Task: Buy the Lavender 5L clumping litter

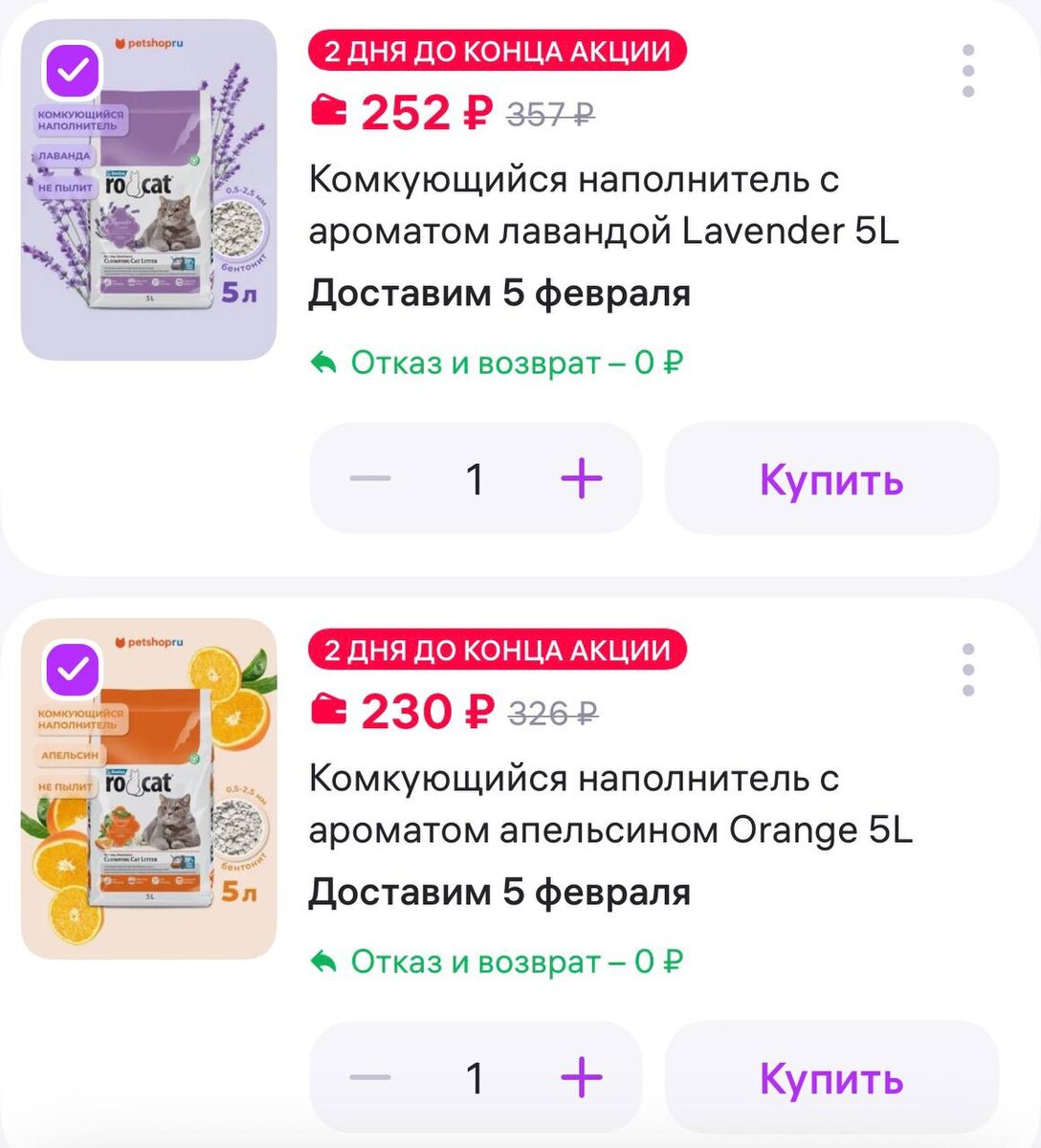Action: pyautogui.click(x=831, y=478)
